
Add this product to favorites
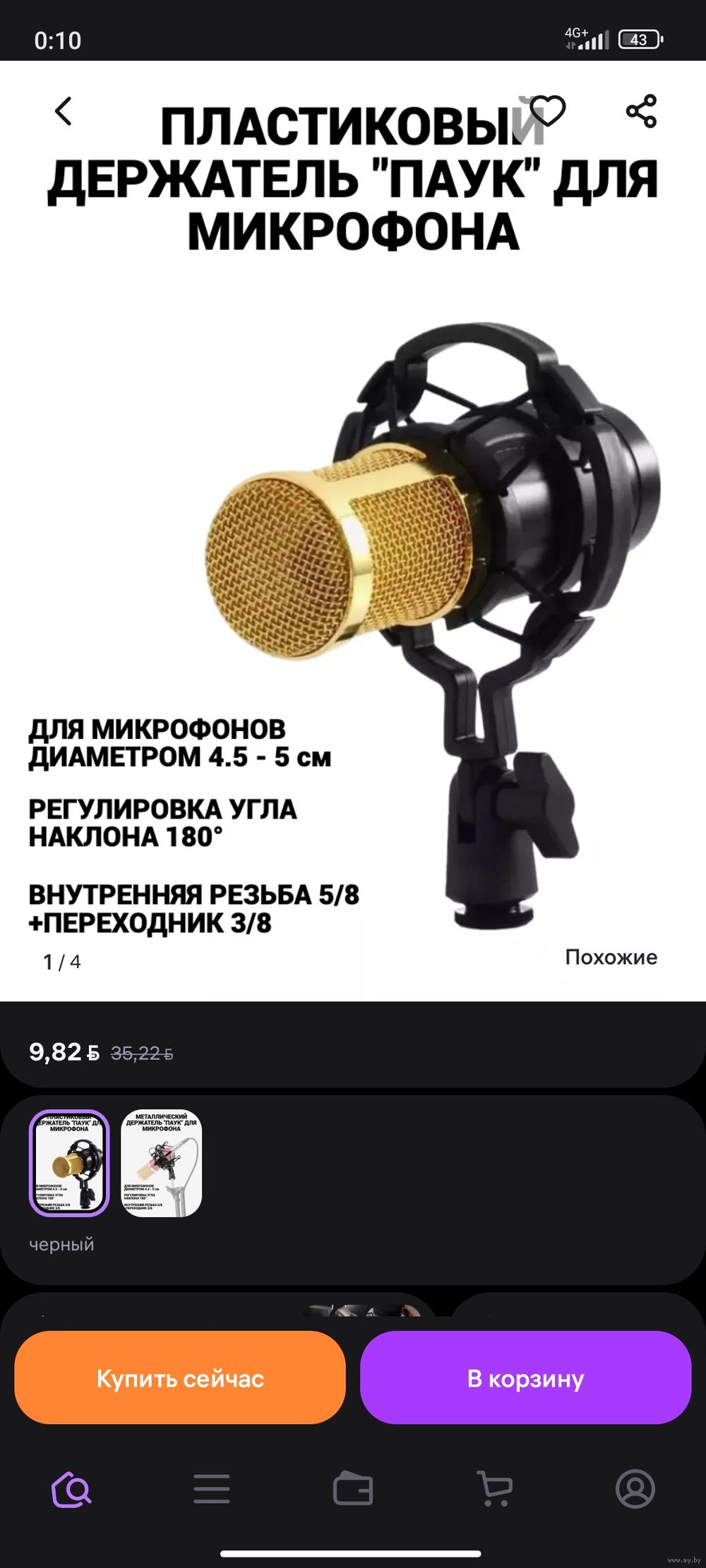point(548,111)
